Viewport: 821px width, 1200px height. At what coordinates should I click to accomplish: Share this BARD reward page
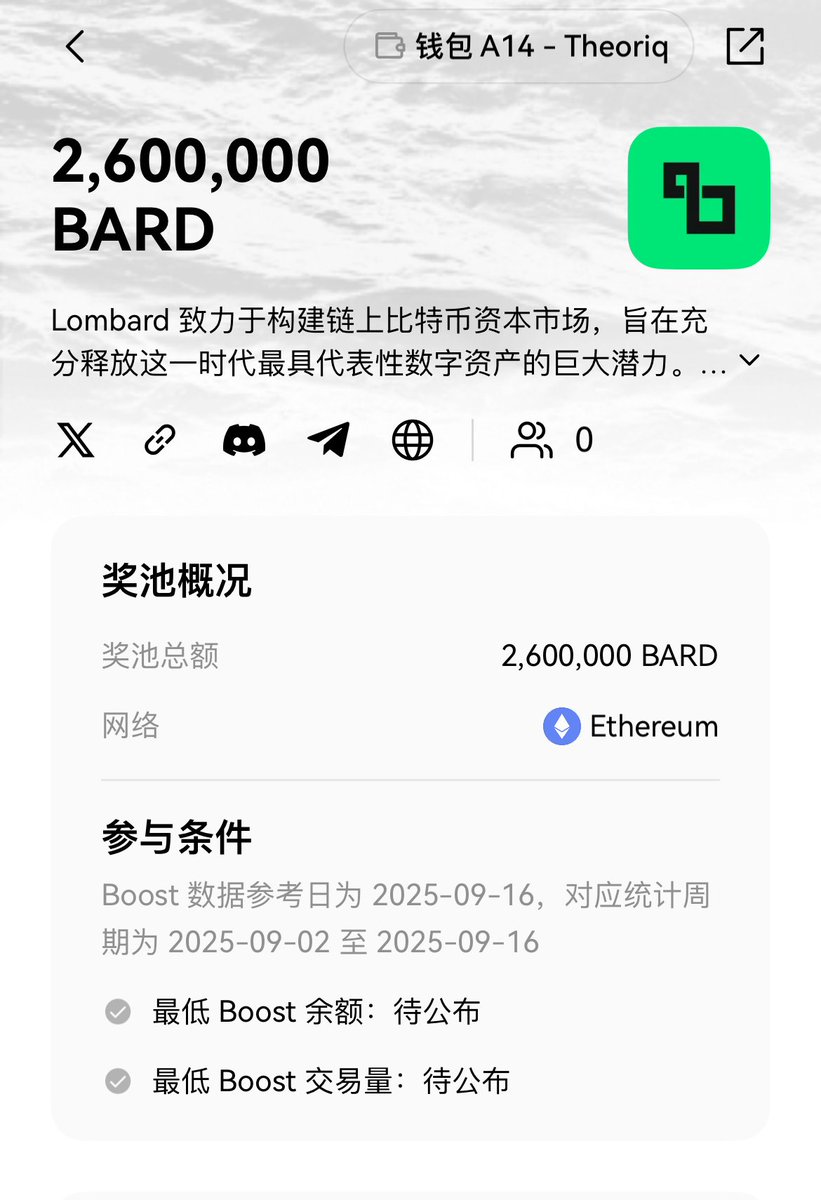(745, 46)
